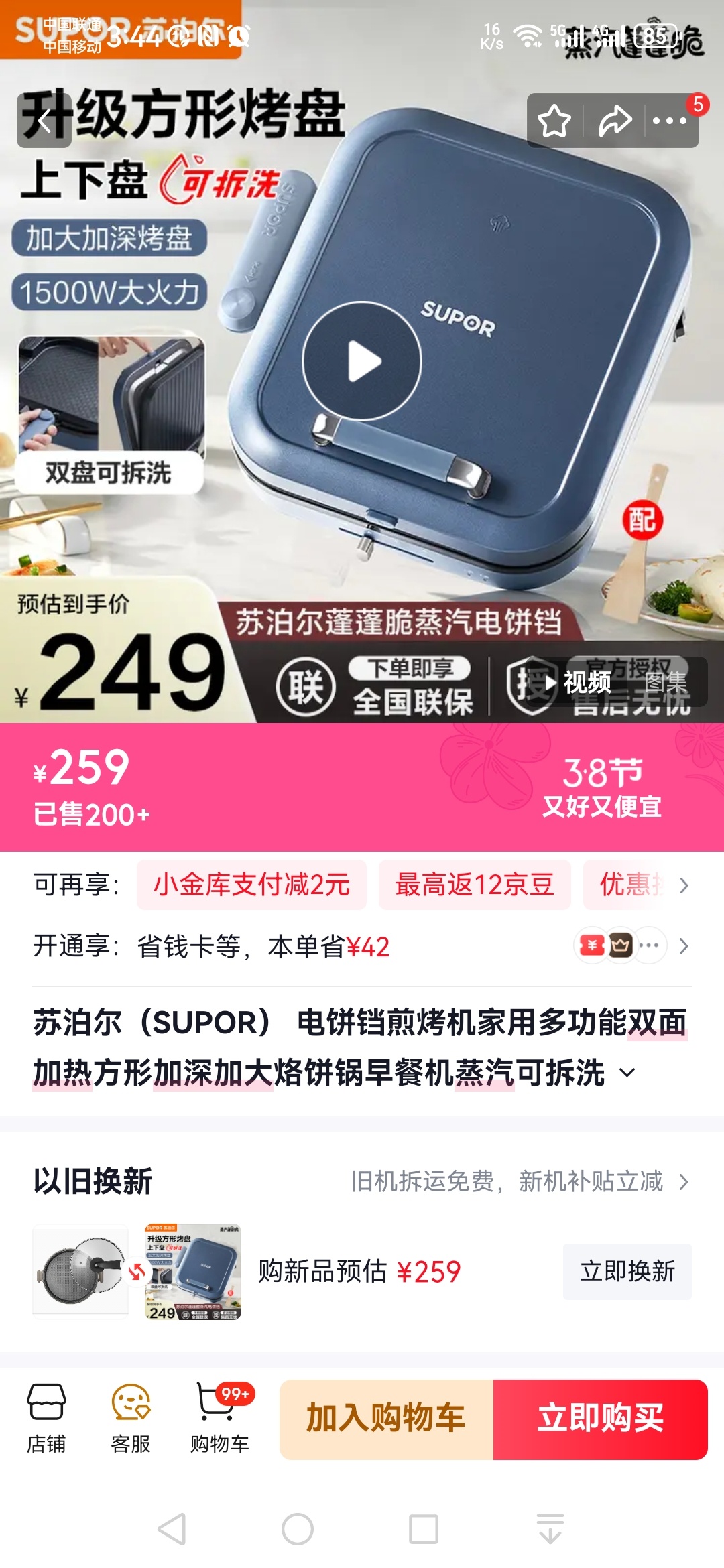Play the product video
The width and height of the screenshot is (724, 1568).
click(x=362, y=361)
